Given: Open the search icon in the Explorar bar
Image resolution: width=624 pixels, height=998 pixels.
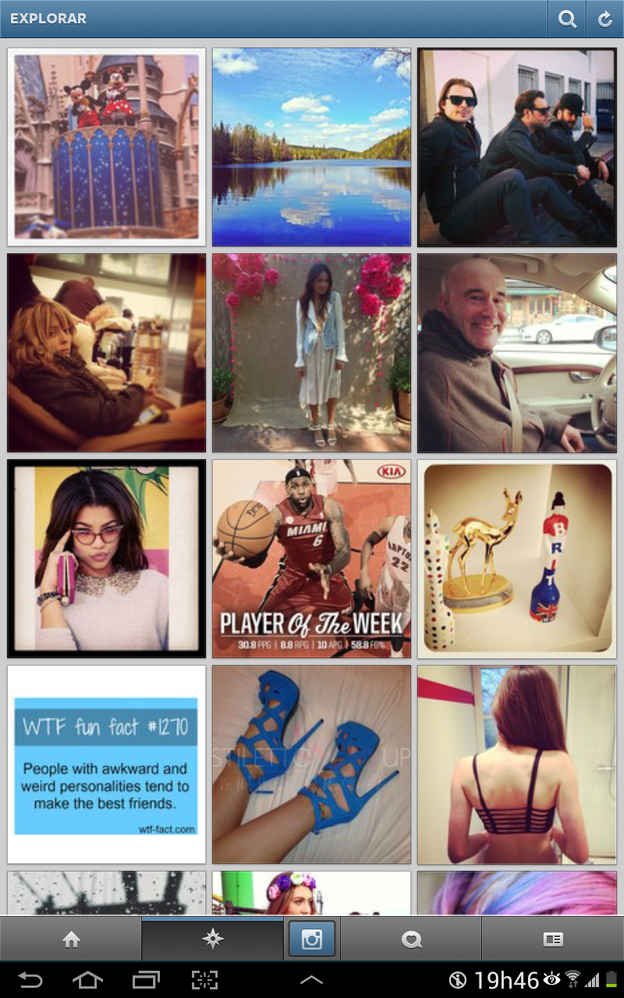Looking at the screenshot, I should 567,19.
